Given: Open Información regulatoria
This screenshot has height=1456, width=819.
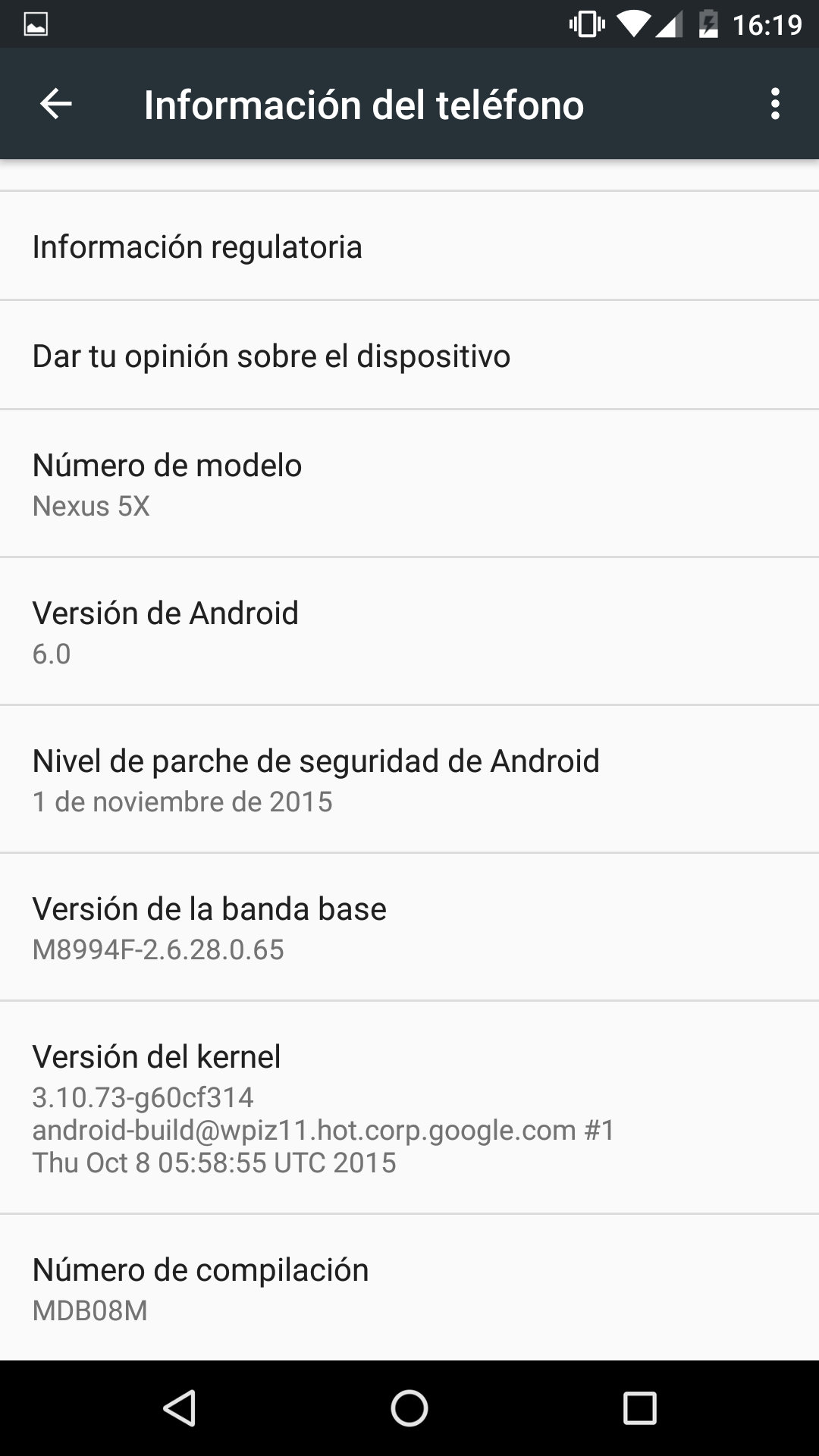Looking at the screenshot, I should (x=409, y=246).
